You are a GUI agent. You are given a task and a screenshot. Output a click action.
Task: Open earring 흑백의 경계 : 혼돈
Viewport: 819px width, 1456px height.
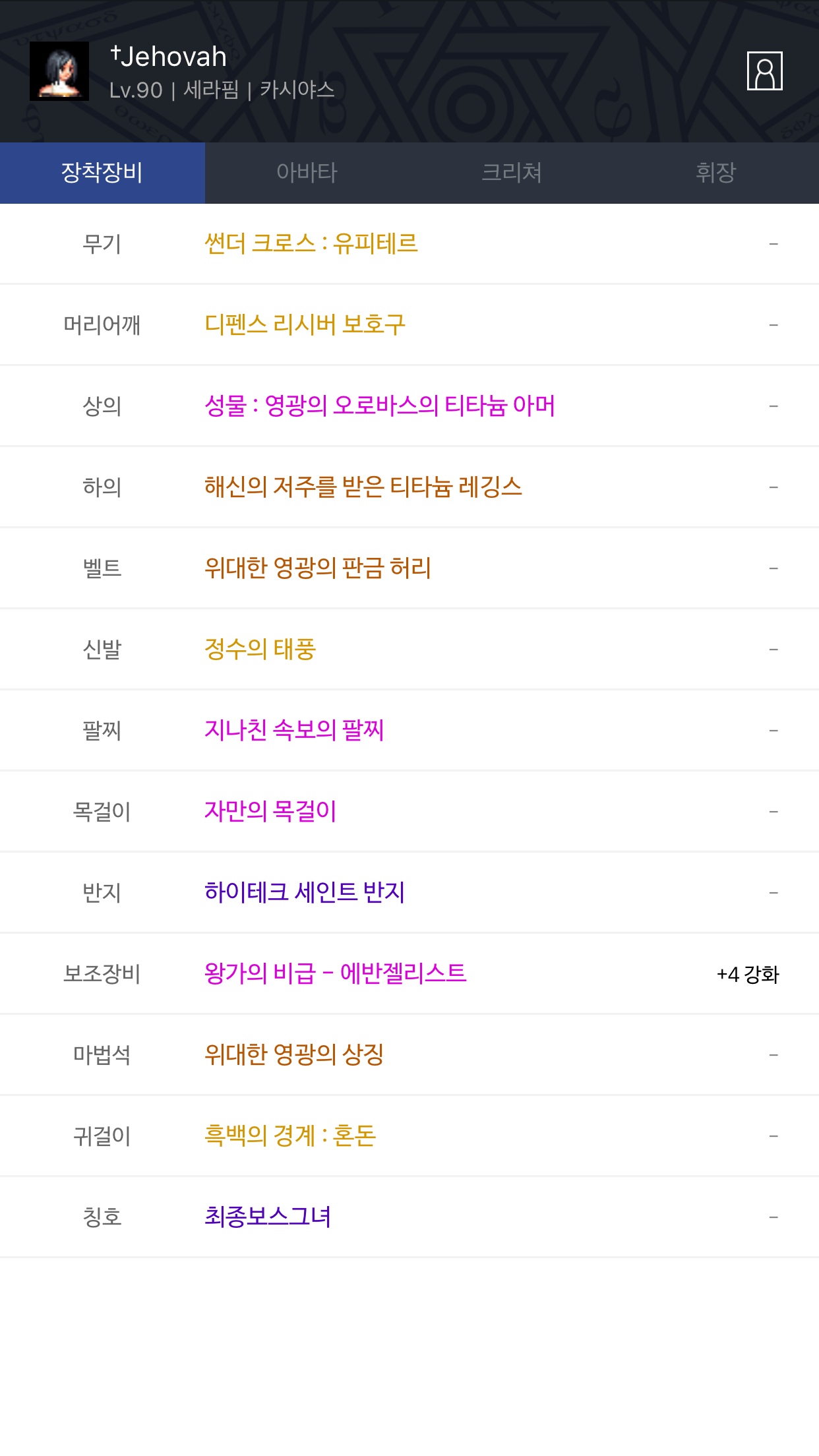click(x=290, y=1136)
